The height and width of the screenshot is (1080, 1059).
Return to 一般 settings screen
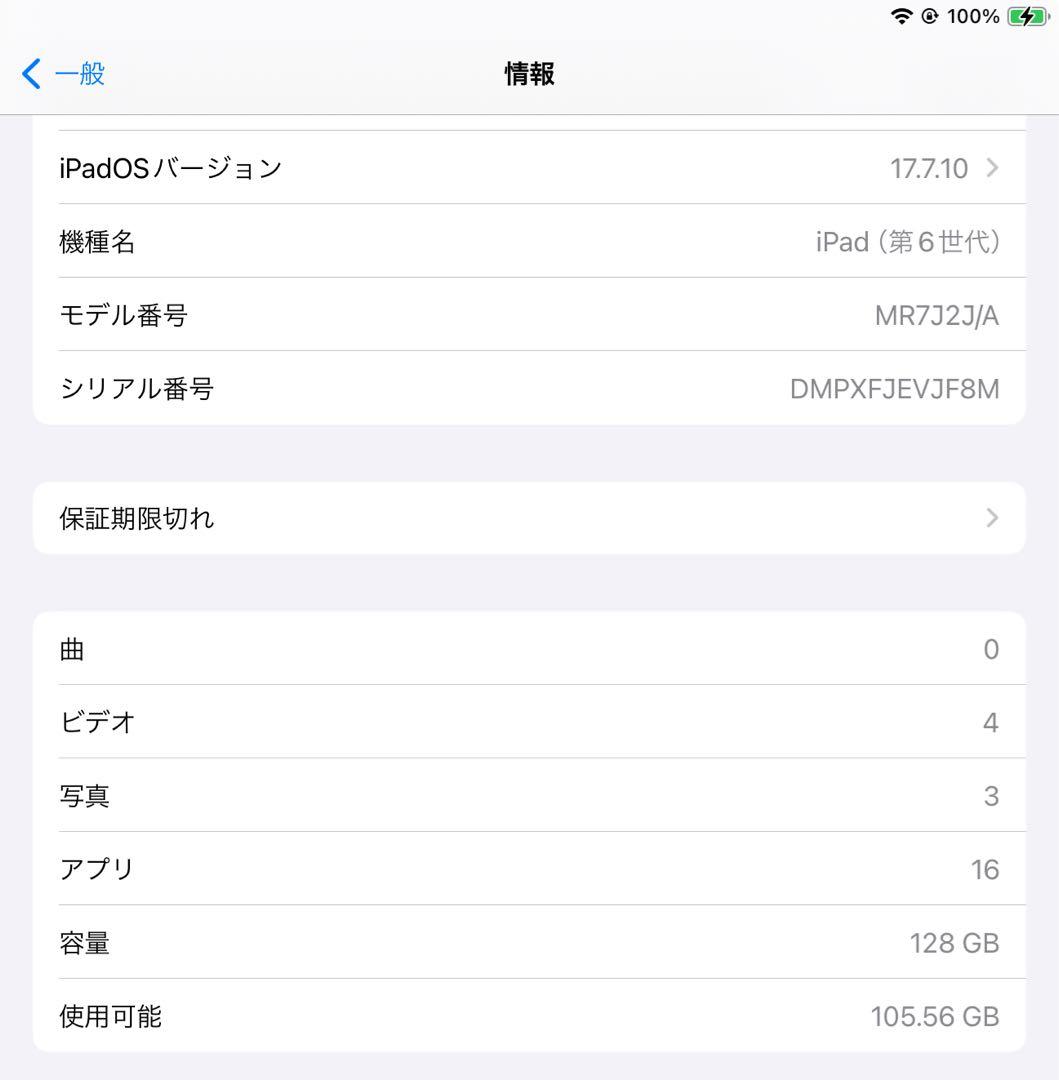[62, 73]
